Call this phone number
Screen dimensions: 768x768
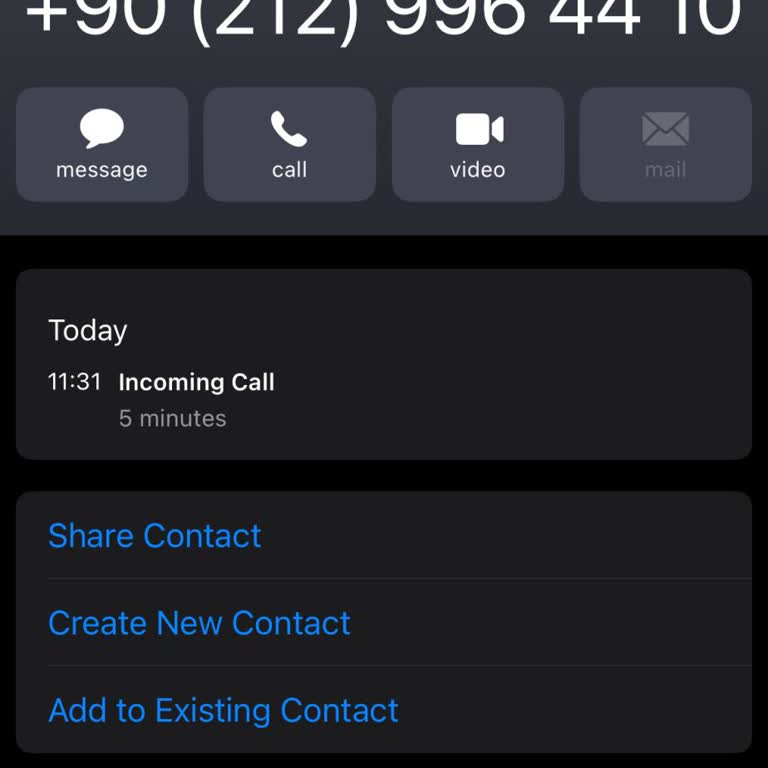(290, 145)
